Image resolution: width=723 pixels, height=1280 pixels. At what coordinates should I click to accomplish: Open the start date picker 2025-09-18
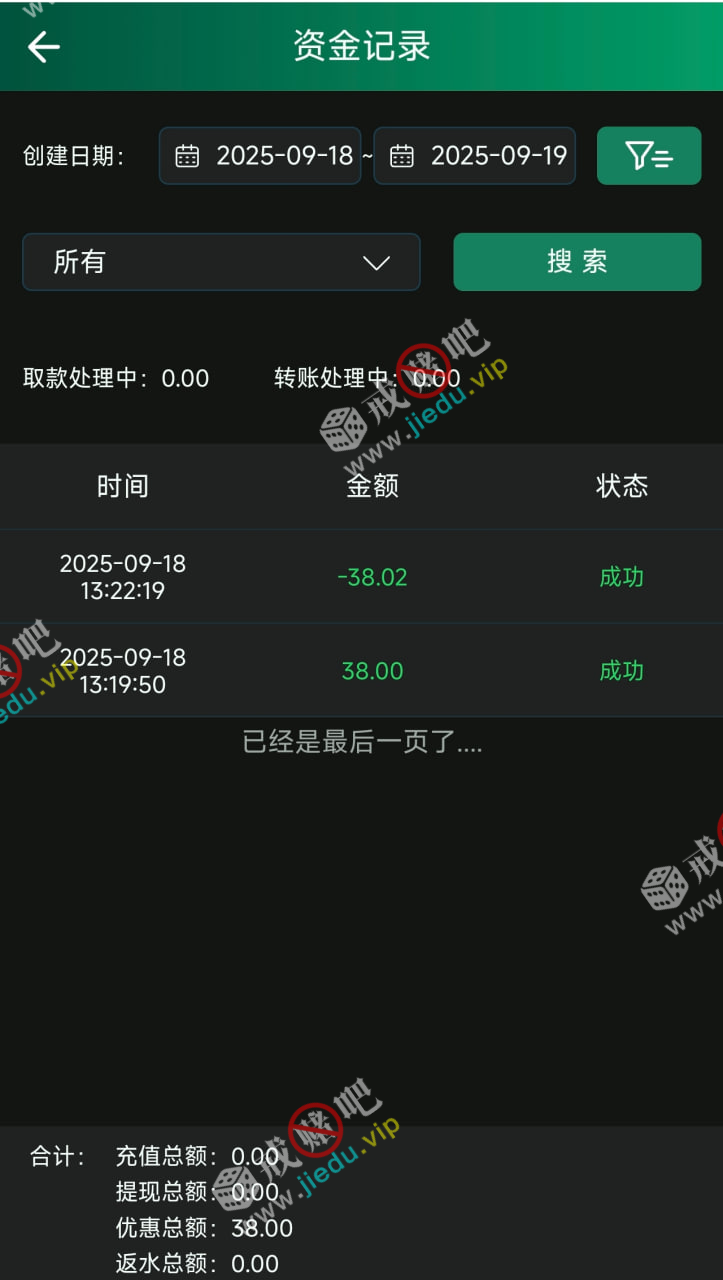click(x=260, y=155)
